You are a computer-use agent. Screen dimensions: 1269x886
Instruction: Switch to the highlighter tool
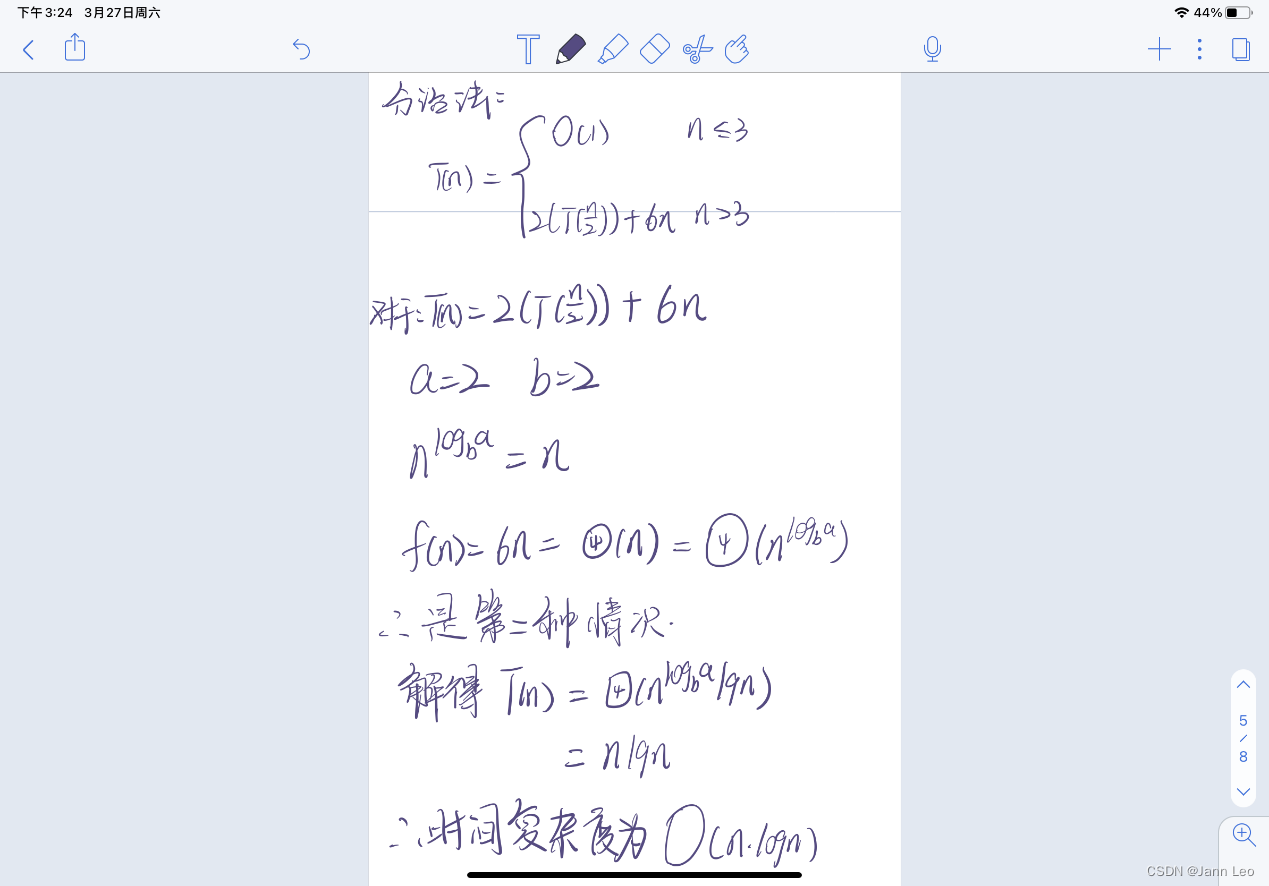click(612, 49)
